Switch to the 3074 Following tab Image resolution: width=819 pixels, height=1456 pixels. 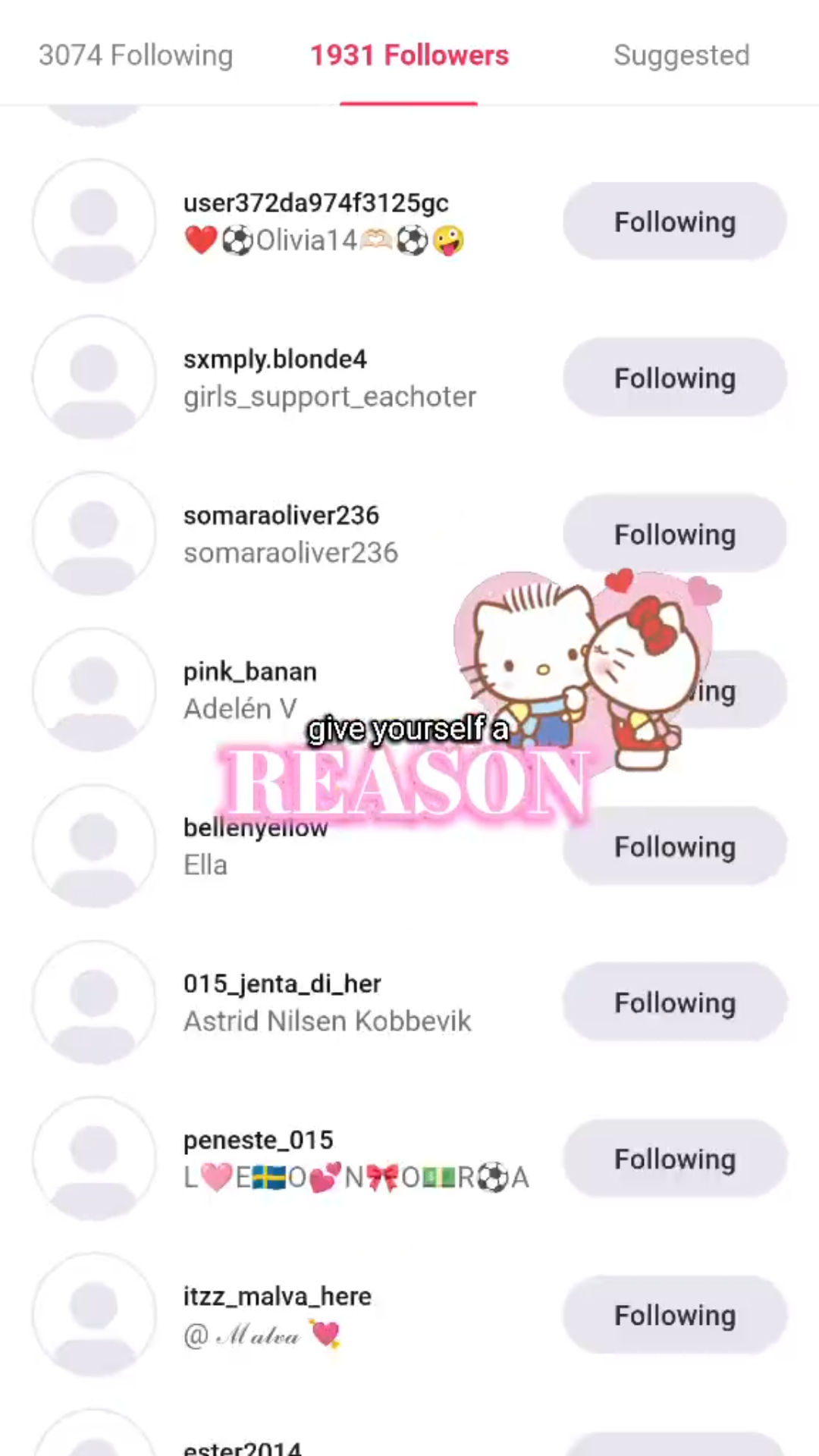(x=136, y=55)
